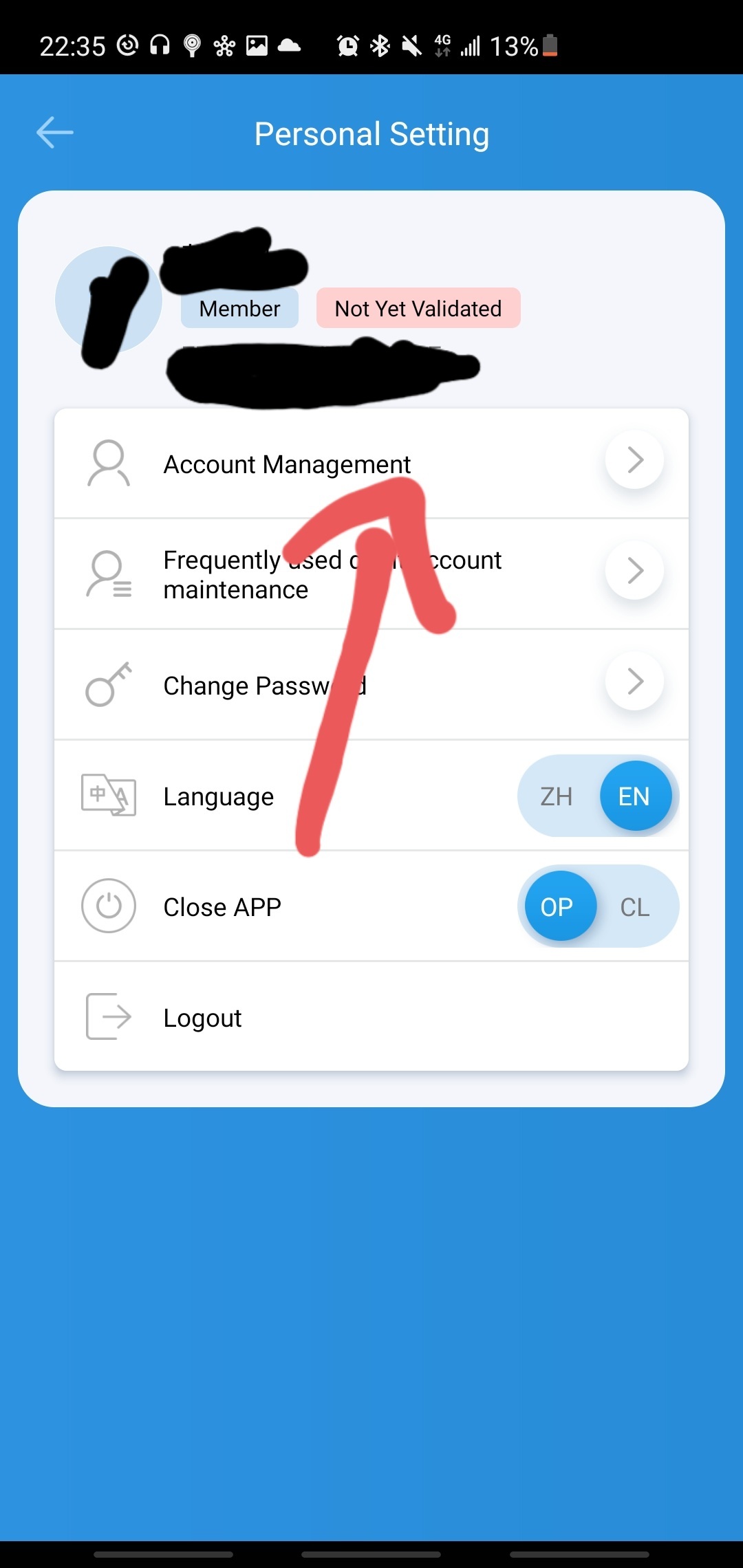Screen dimensions: 743x1568
Task: Open Change Password settings
Action: coord(371,684)
